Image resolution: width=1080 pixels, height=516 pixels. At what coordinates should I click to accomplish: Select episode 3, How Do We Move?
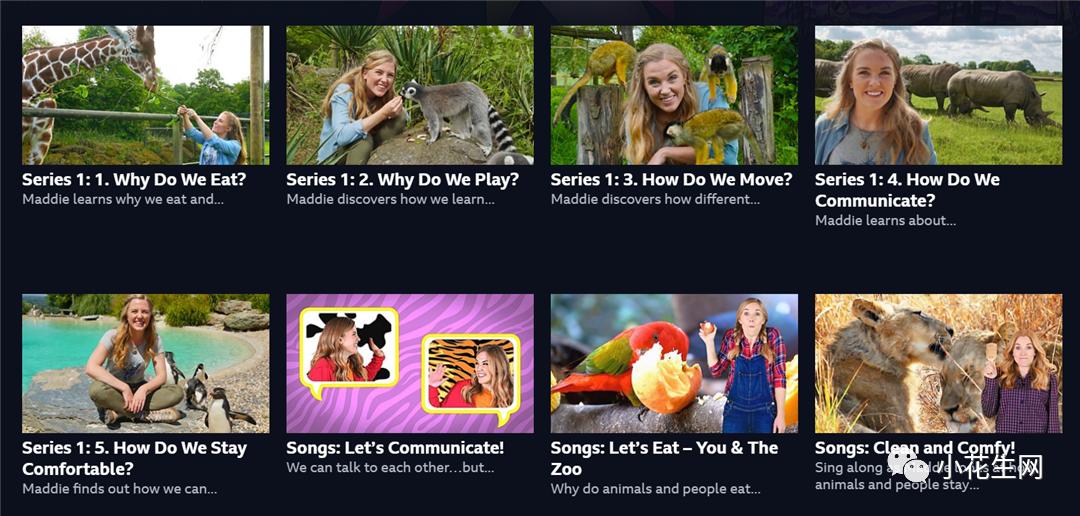coord(673,96)
